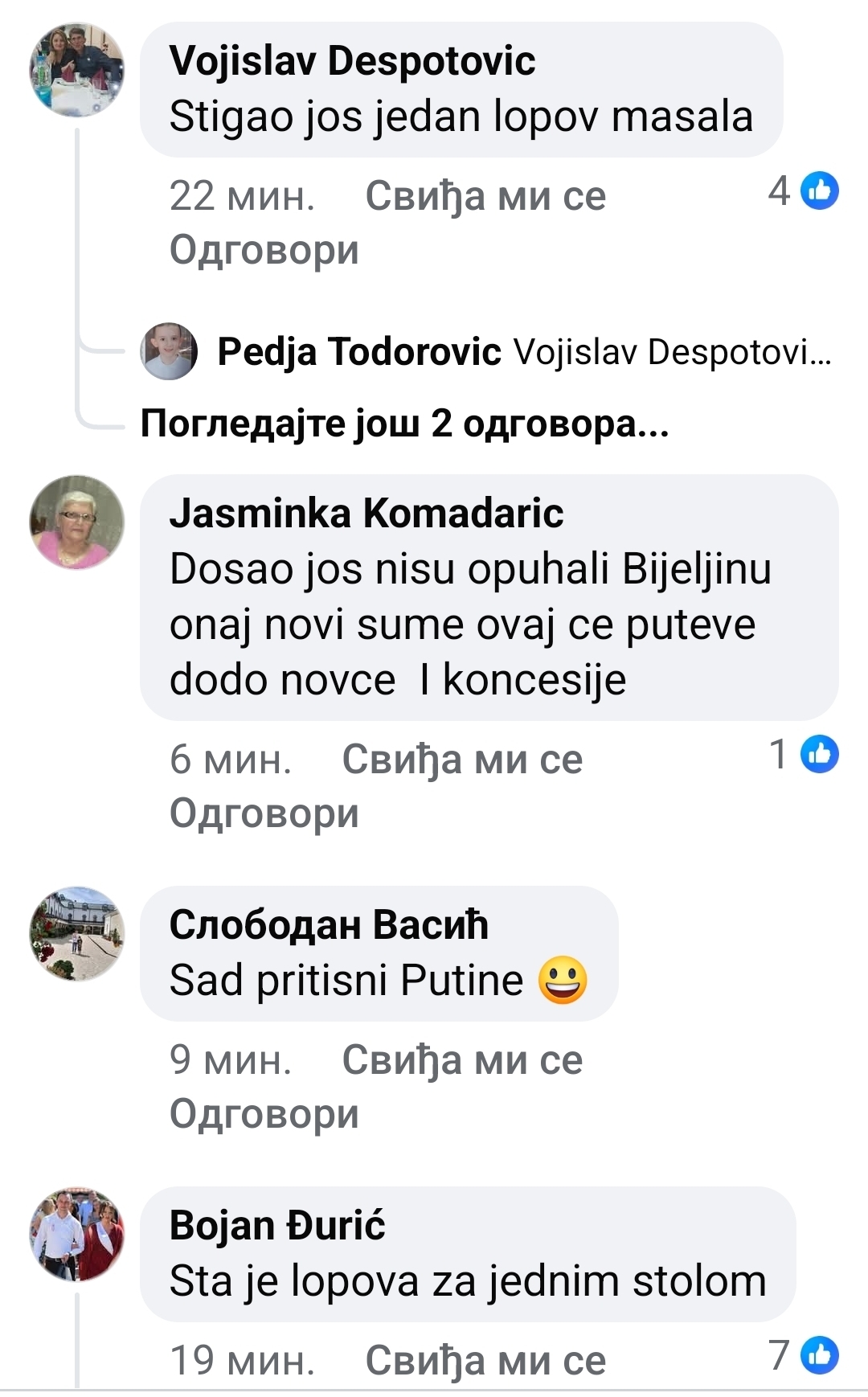This screenshot has height=1397, width=868.
Task: Like Jasminka Komadaric's comment
Action: [461, 760]
